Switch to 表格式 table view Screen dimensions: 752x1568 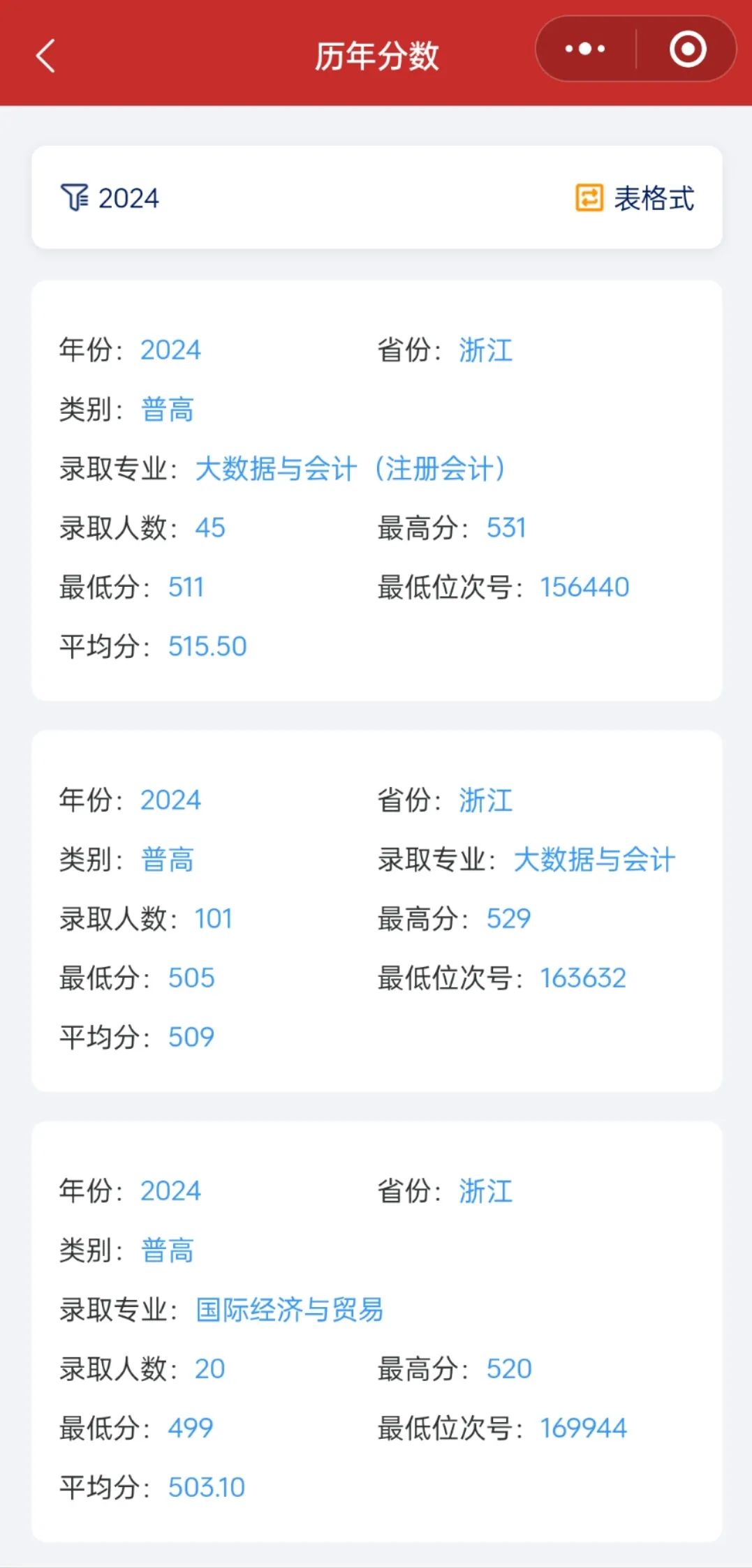635,198
